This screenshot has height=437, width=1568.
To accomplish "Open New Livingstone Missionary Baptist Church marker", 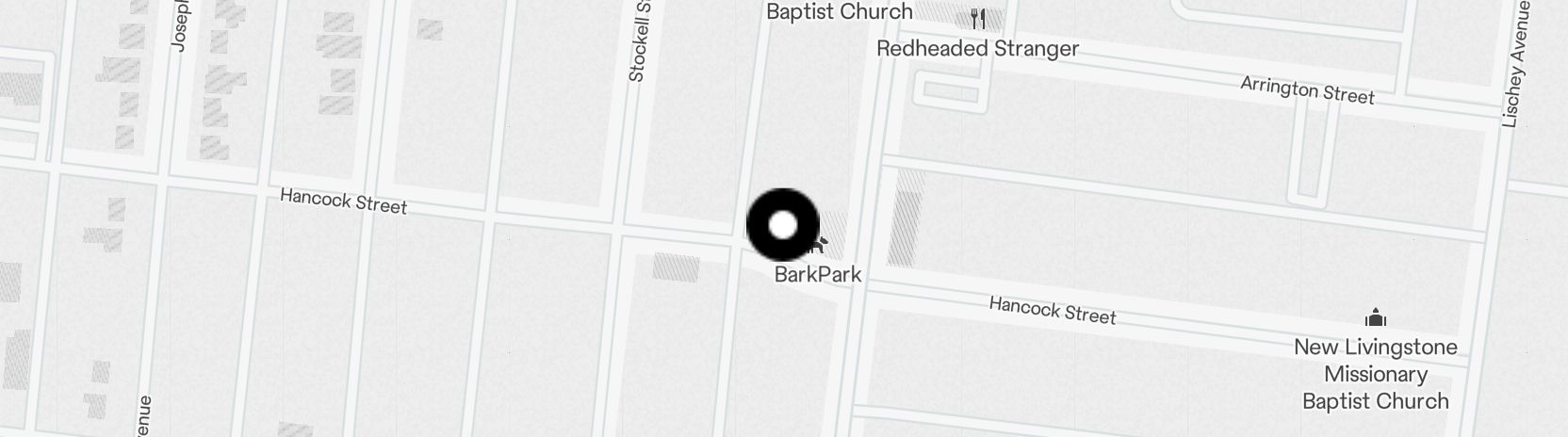I will 1375,317.
